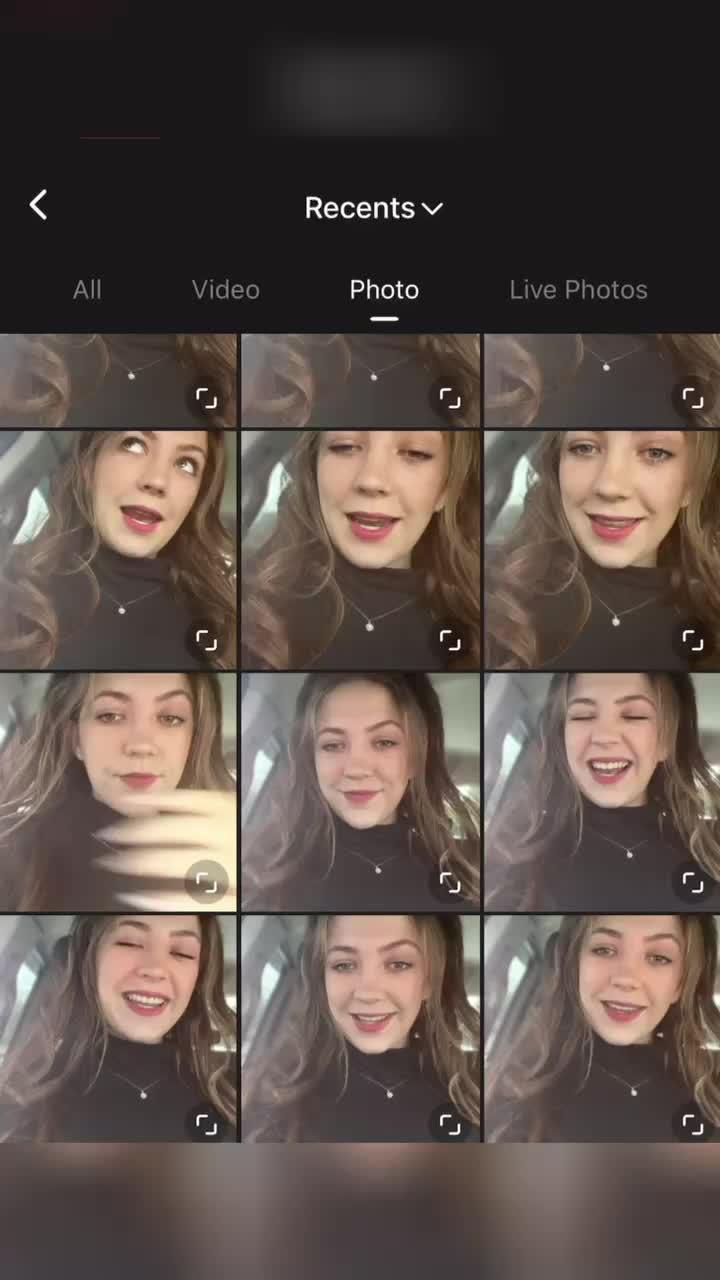Select the Photo tab
Image resolution: width=720 pixels, height=1280 pixels.
coord(384,290)
